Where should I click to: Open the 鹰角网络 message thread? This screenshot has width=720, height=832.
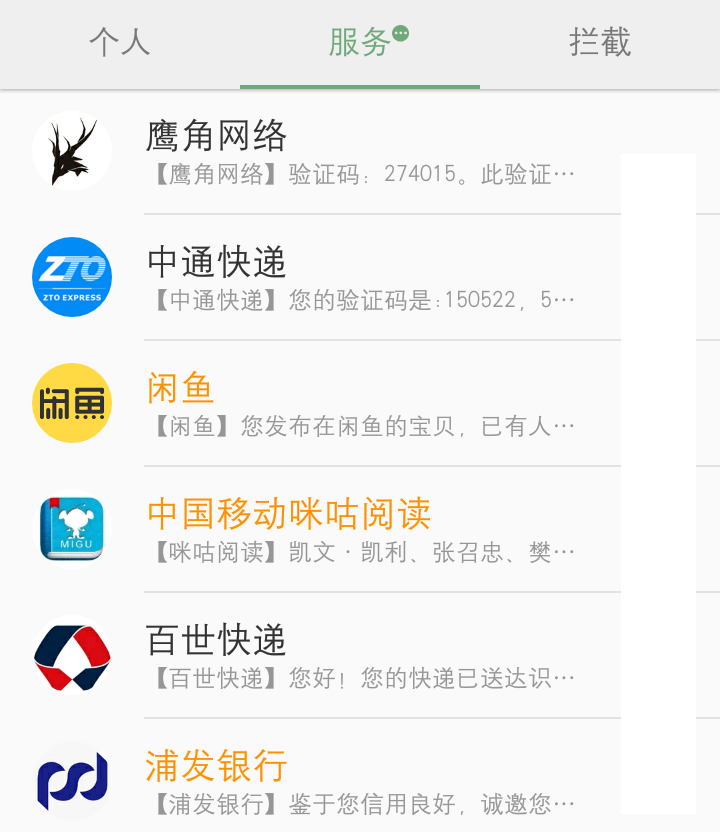click(360, 152)
